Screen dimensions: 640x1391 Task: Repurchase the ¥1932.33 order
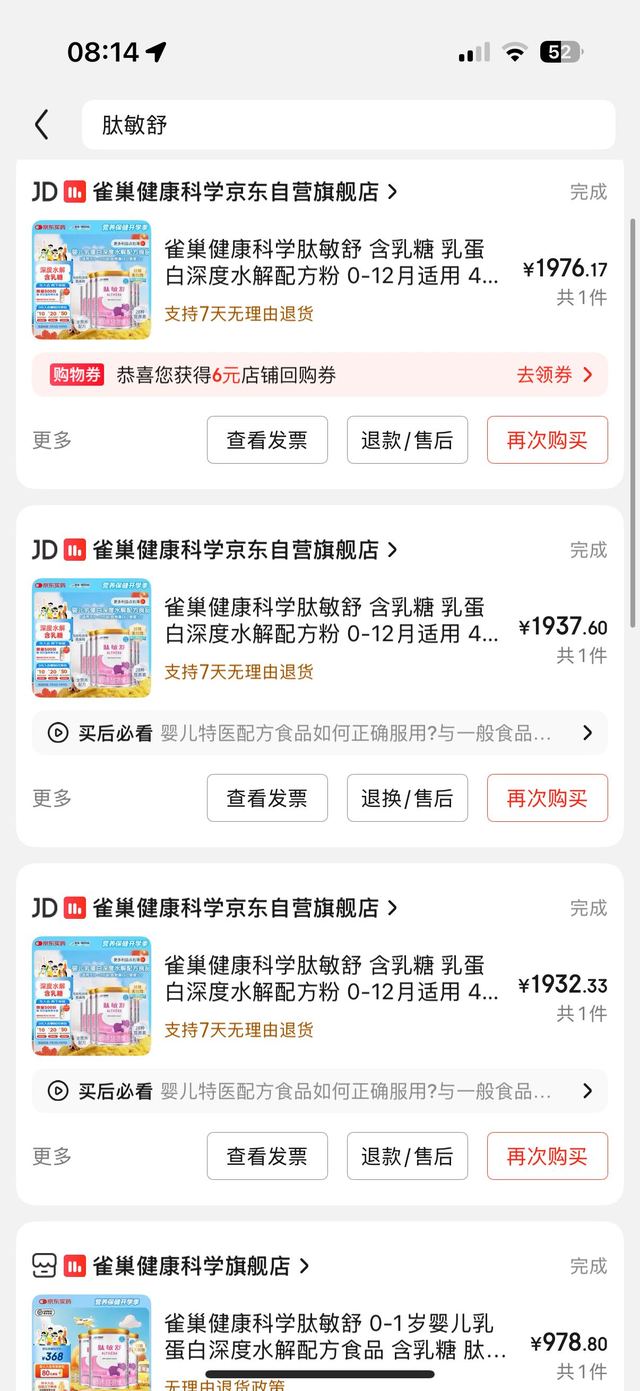pyautogui.click(x=547, y=1156)
